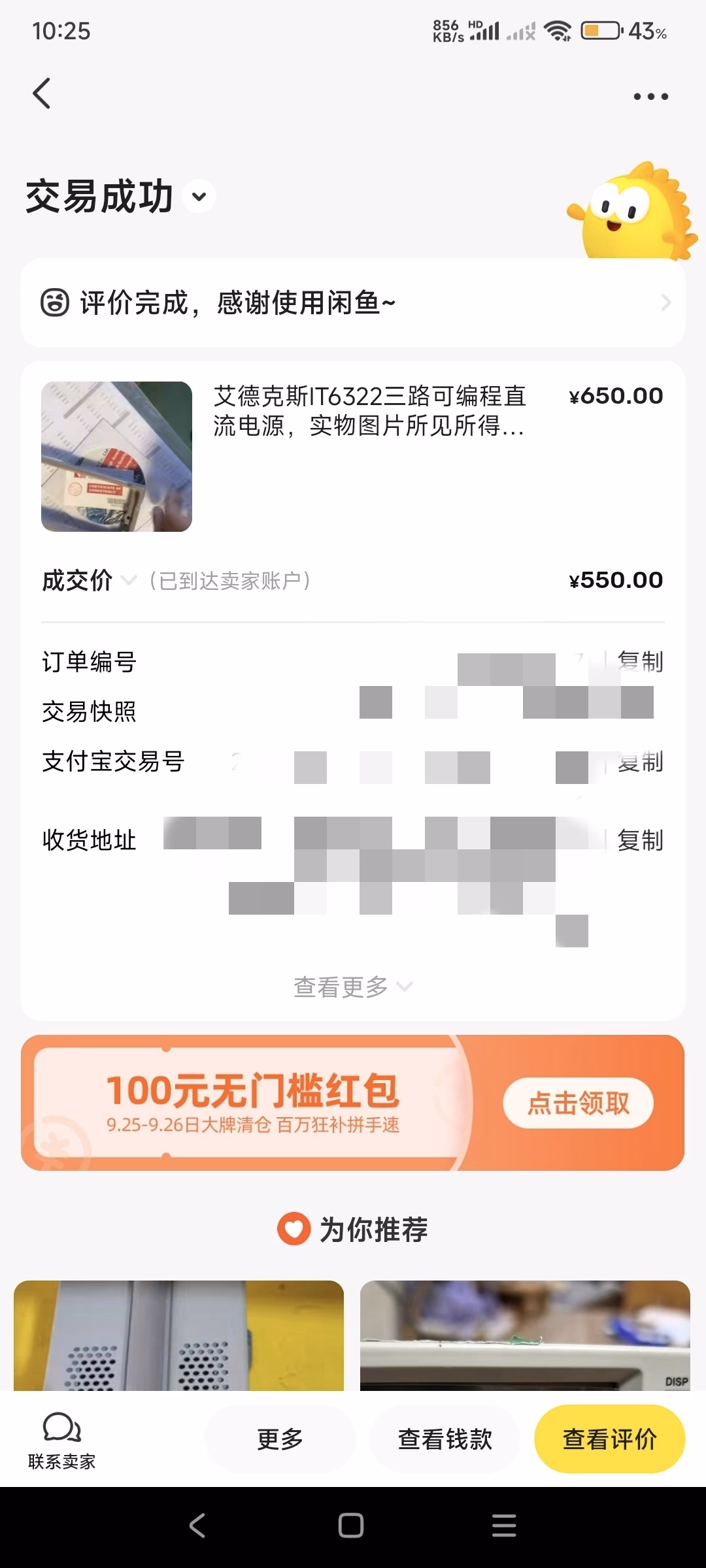
Task: Expand 查看更多 order details
Action: (353, 987)
